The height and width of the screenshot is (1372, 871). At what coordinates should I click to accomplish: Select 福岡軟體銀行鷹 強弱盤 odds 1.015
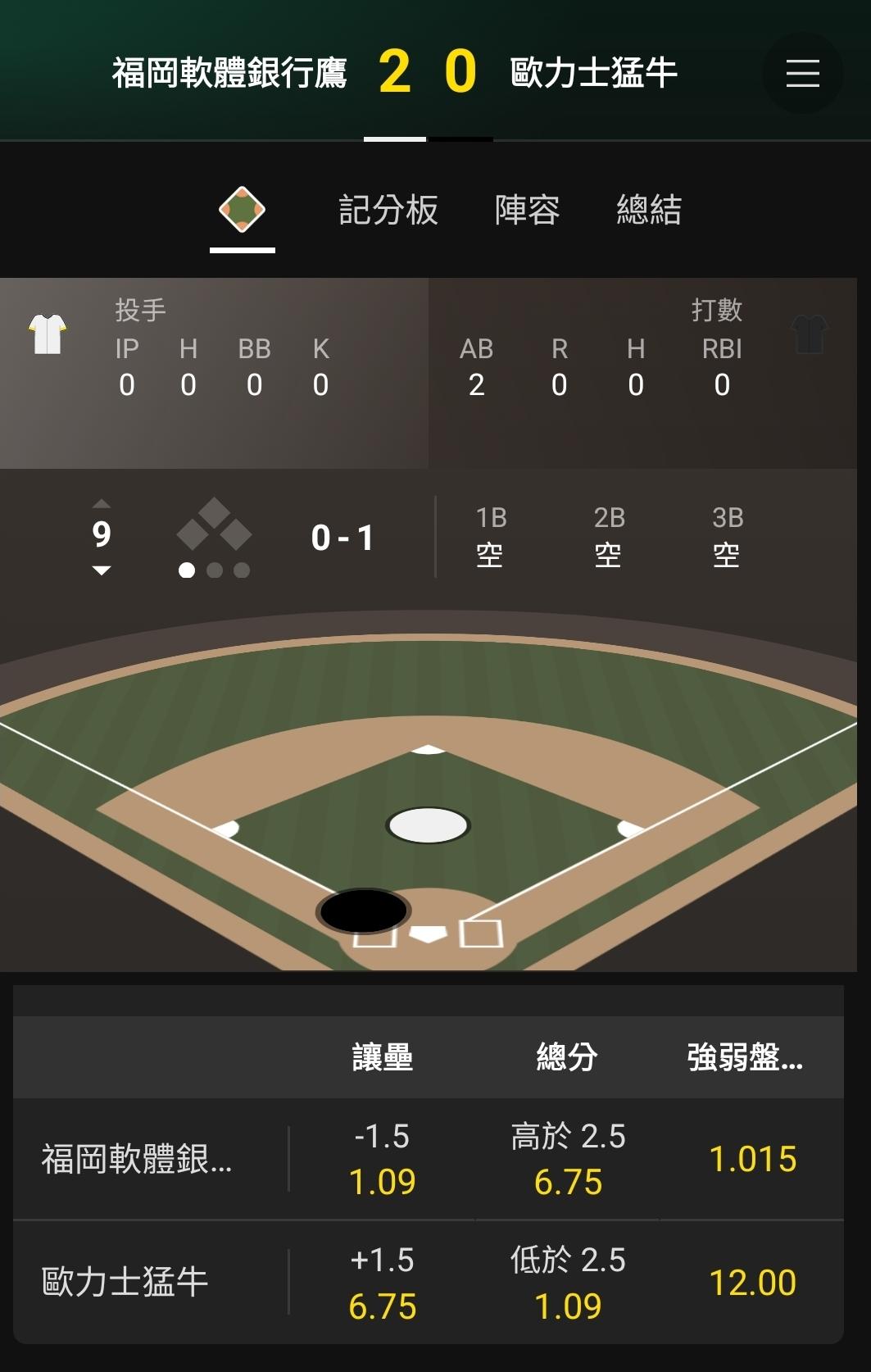(x=752, y=1159)
